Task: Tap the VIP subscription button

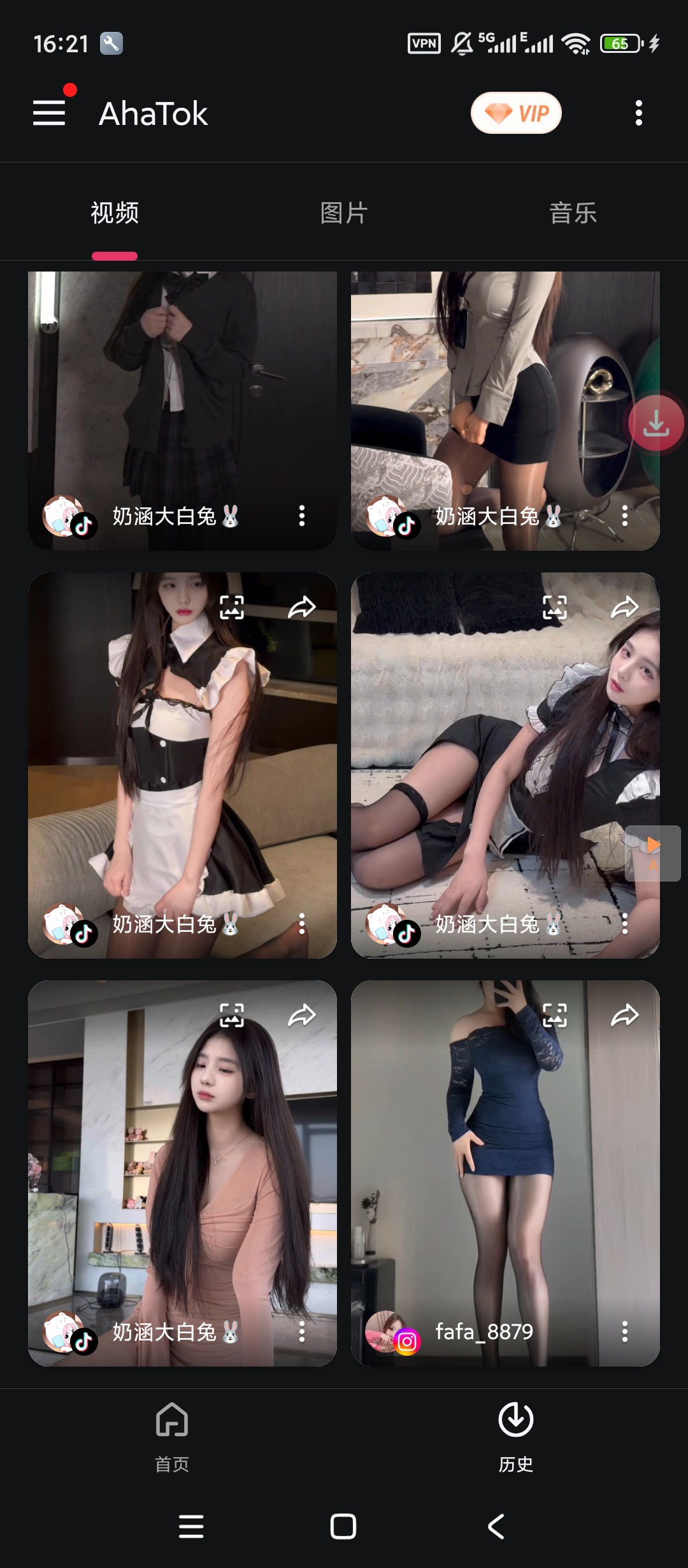Action: (515, 113)
